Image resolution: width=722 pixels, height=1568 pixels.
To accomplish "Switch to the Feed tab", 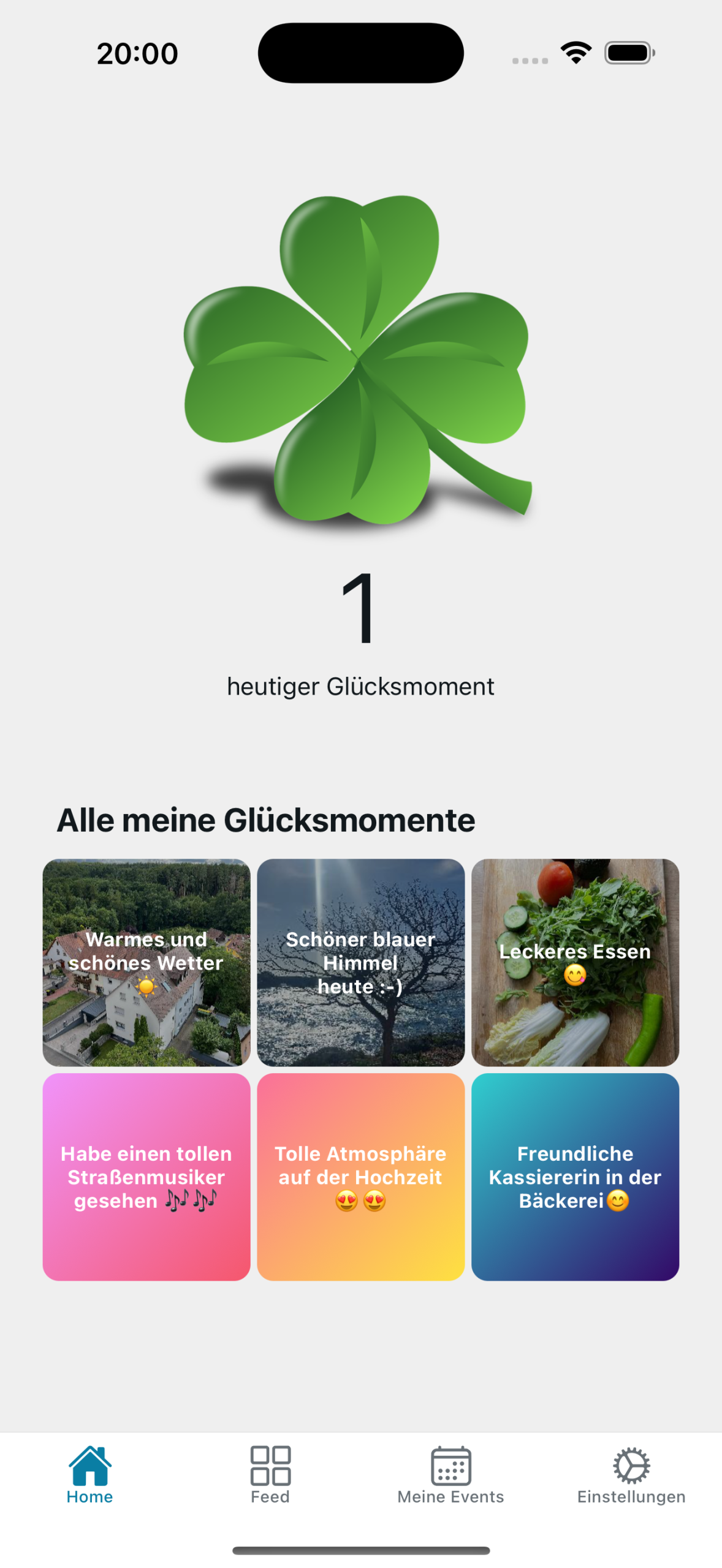I will 270,1475.
